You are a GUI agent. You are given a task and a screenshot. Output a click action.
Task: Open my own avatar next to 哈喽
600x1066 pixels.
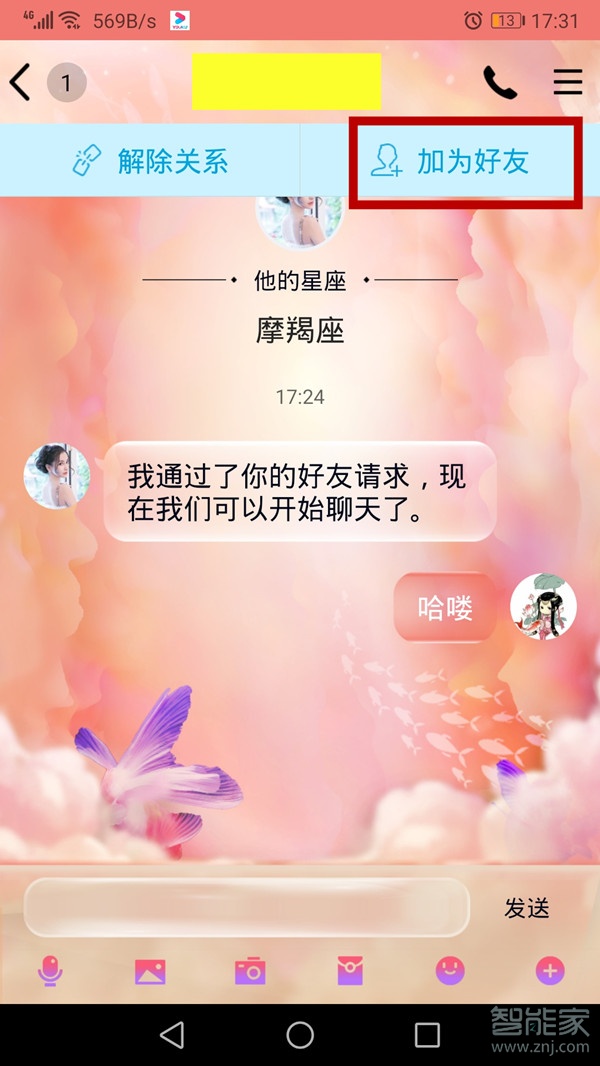pyautogui.click(x=544, y=606)
